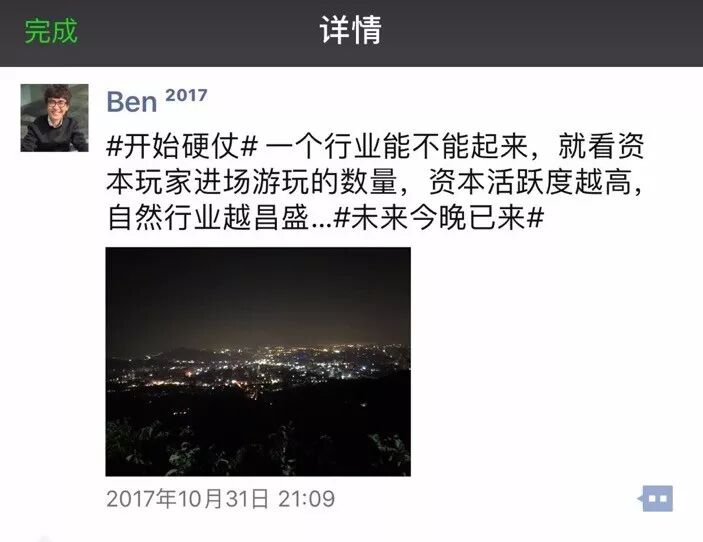View the night city photo full screen
The width and height of the screenshot is (703, 542).
(x=258, y=361)
